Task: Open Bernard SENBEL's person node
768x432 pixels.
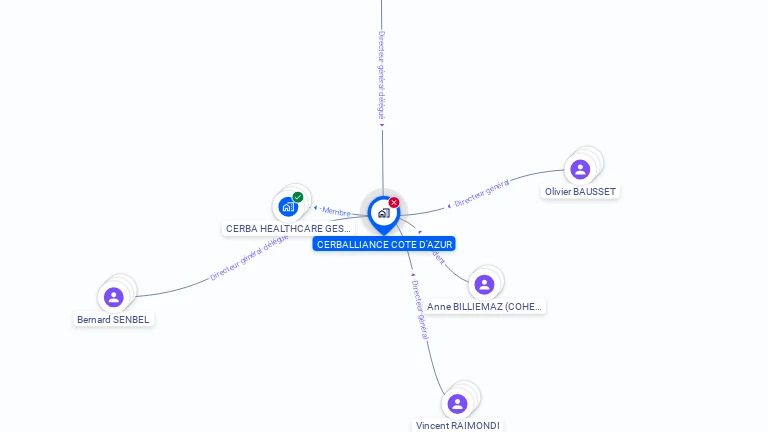Action: (114, 297)
